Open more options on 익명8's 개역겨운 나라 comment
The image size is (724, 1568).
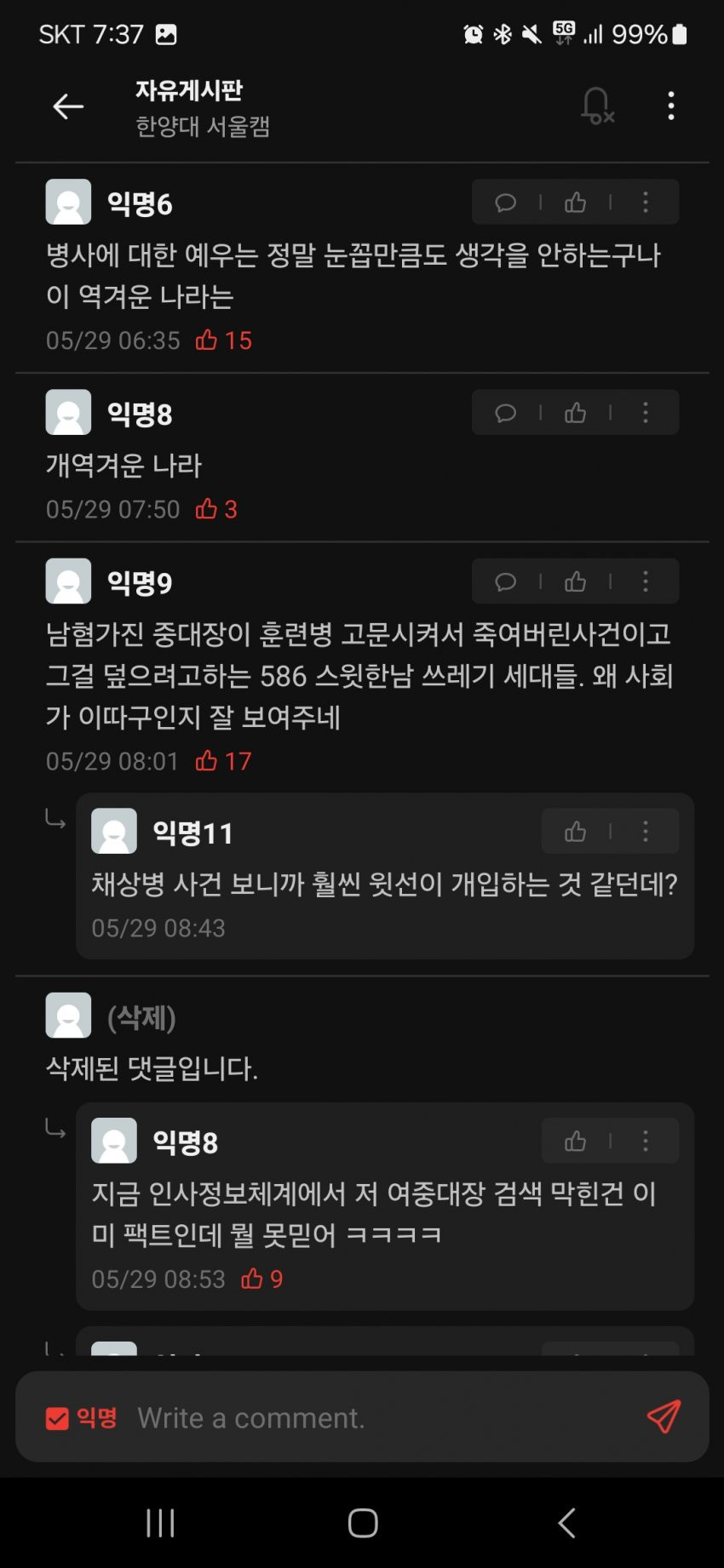click(645, 413)
